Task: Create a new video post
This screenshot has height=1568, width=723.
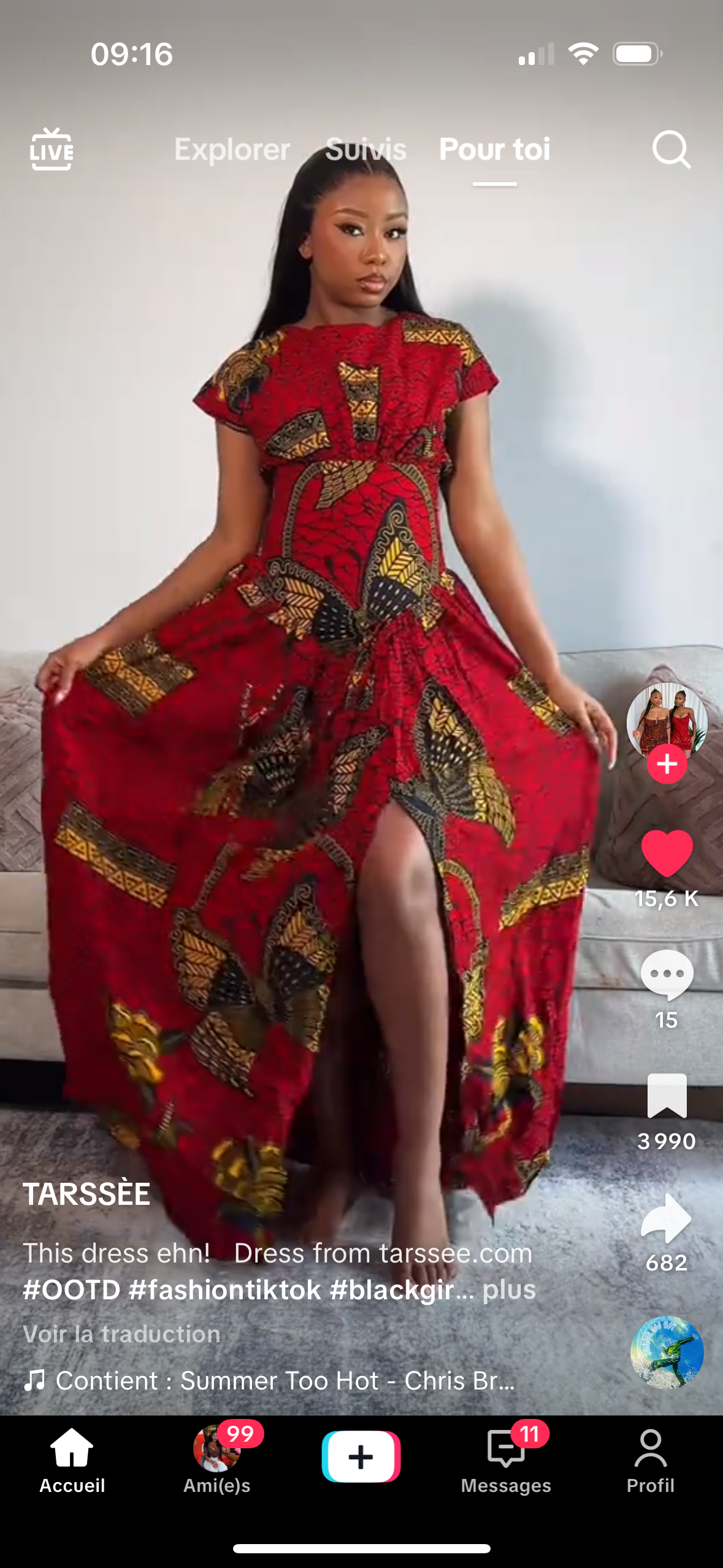Action: [361, 1457]
